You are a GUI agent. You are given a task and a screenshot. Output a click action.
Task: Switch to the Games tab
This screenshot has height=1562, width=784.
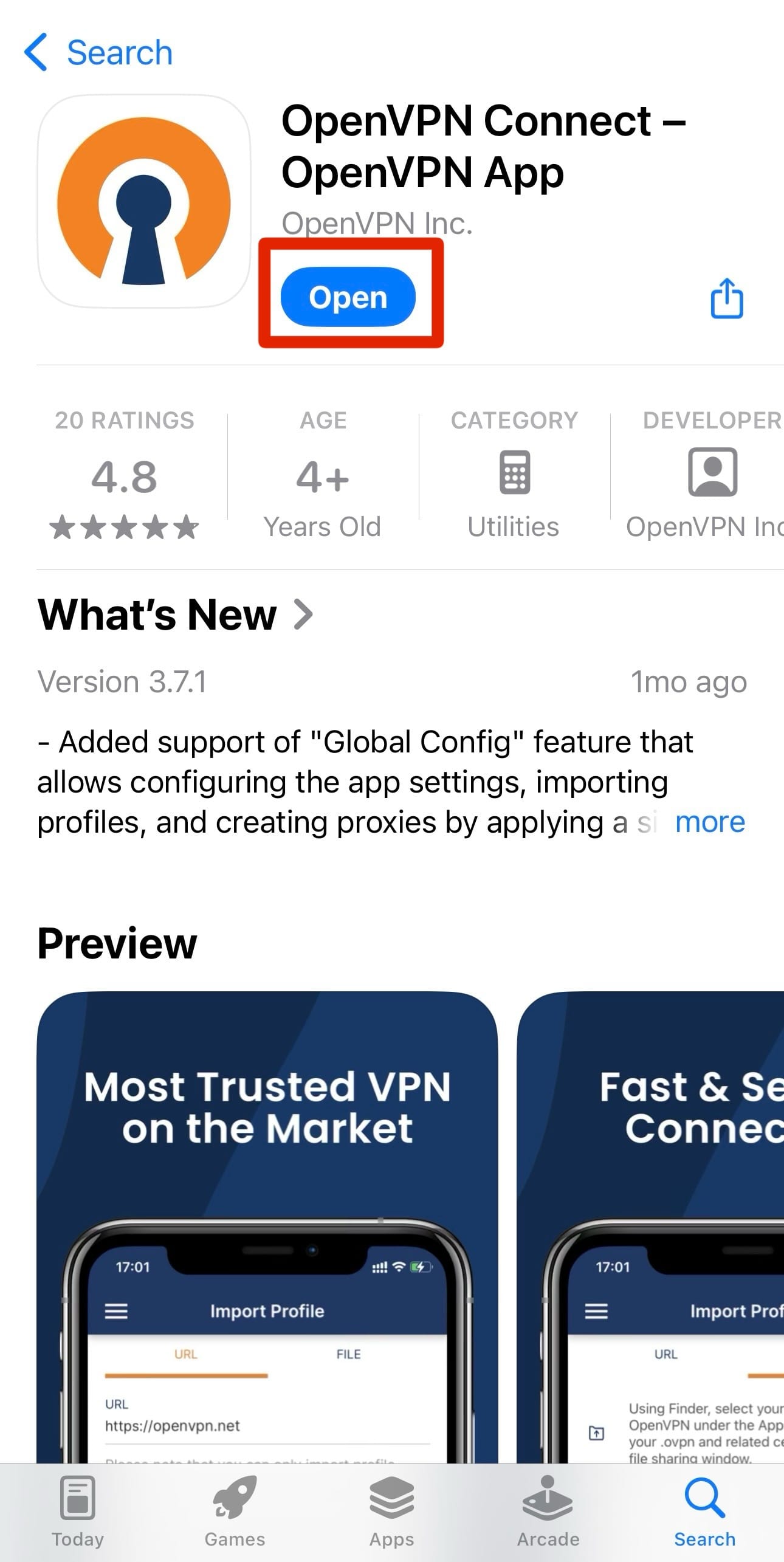click(x=235, y=1512)
